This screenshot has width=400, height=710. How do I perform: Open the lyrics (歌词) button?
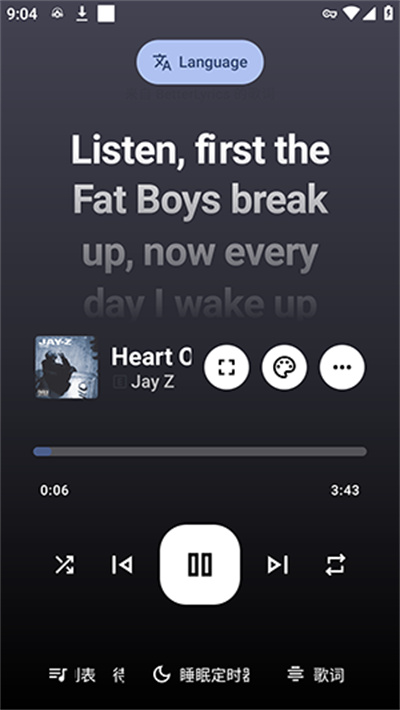[315, 675]
